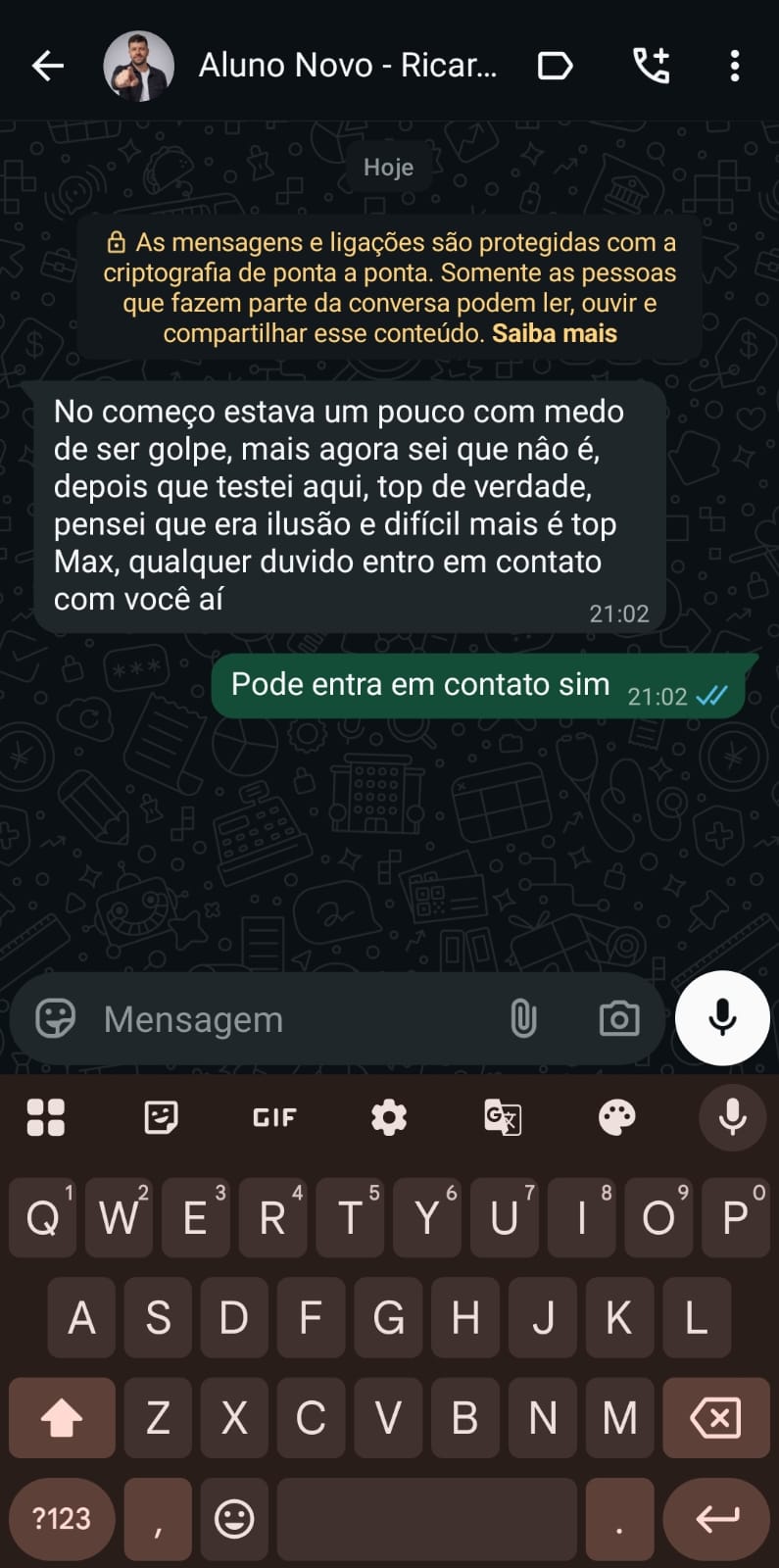Switch to symbols with ?123 key

(62, 1519)
